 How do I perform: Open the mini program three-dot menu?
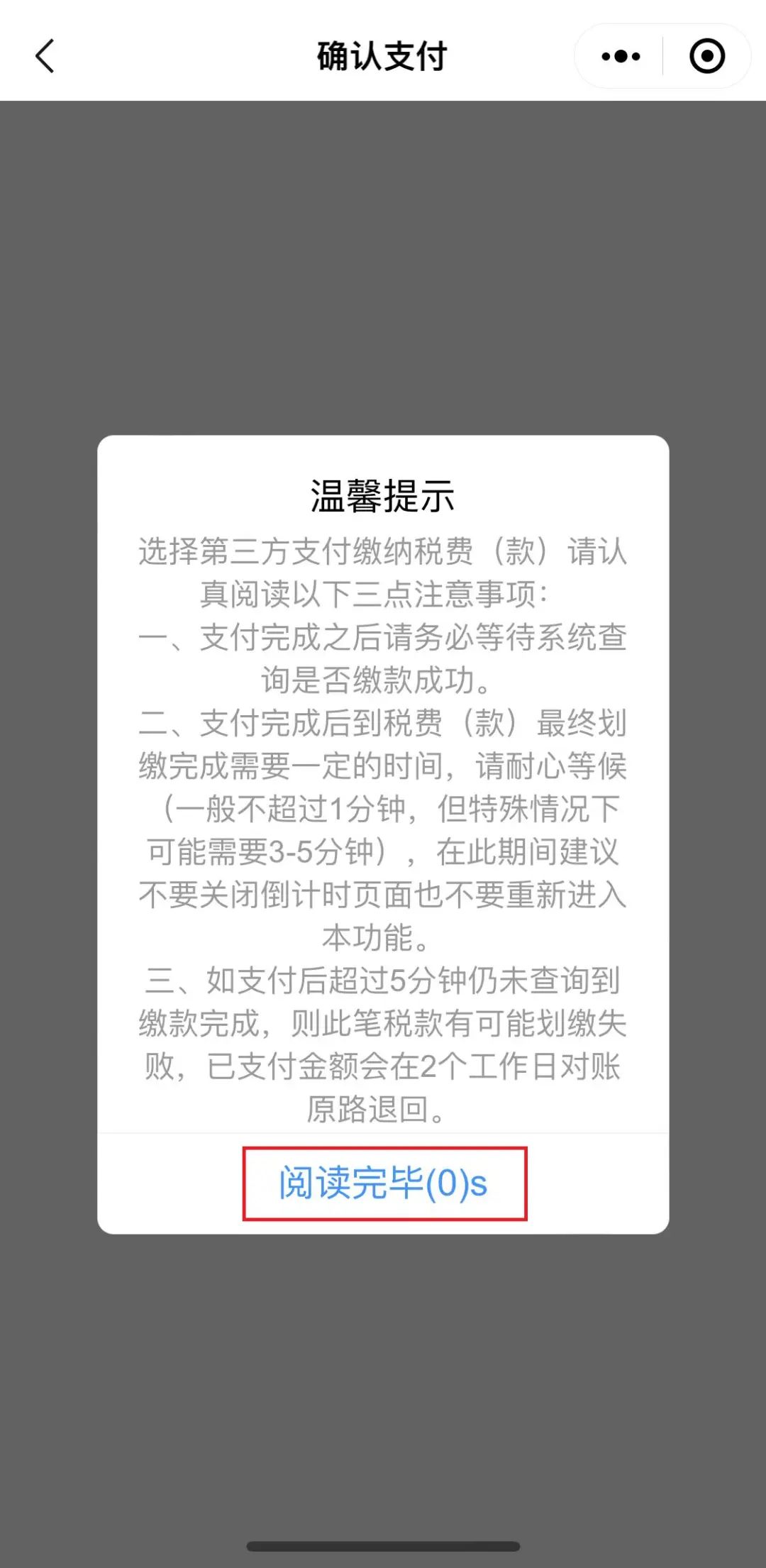(x=621, y=56)
